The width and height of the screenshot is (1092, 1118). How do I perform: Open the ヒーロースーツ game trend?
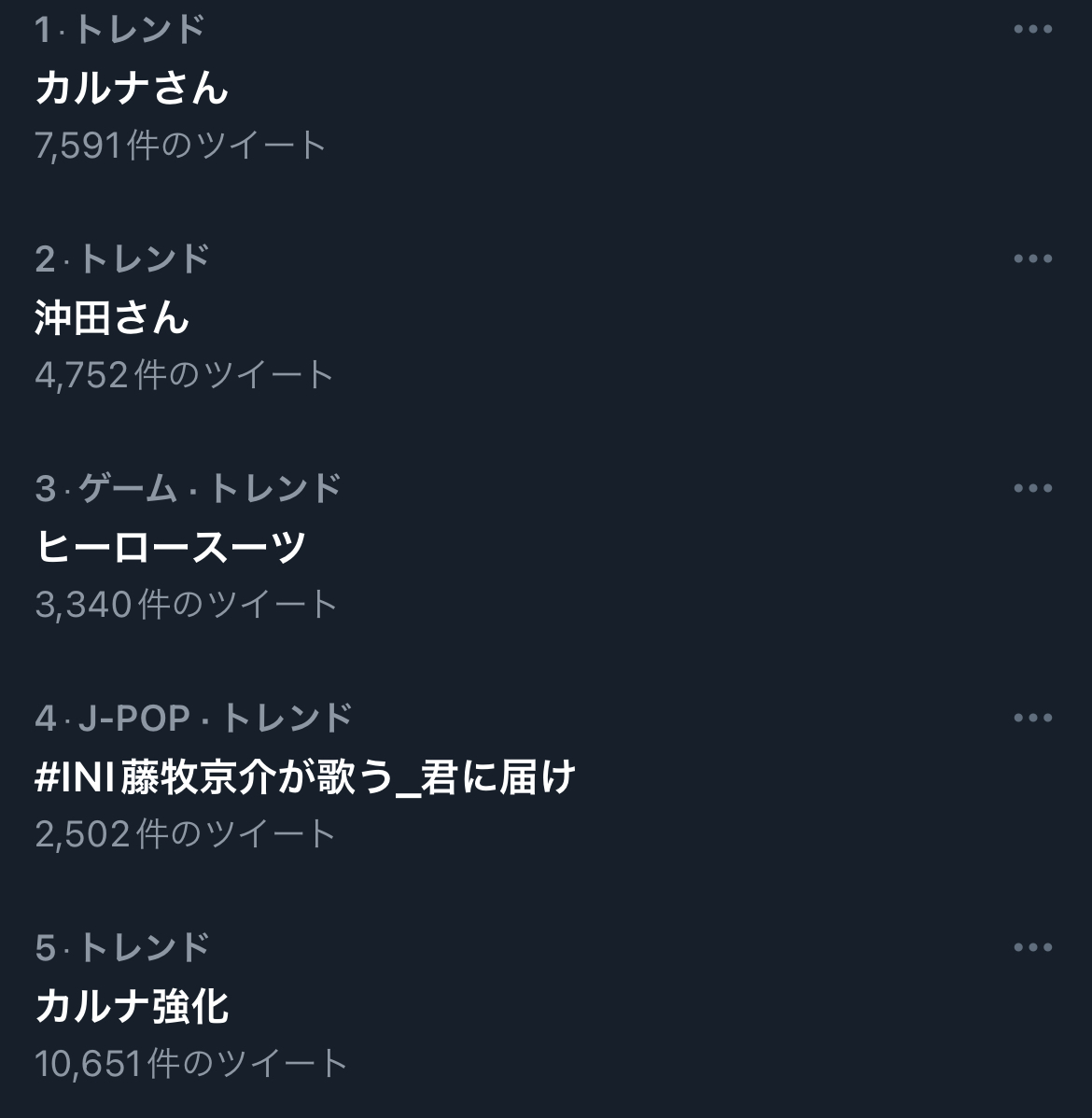(171, 547)
